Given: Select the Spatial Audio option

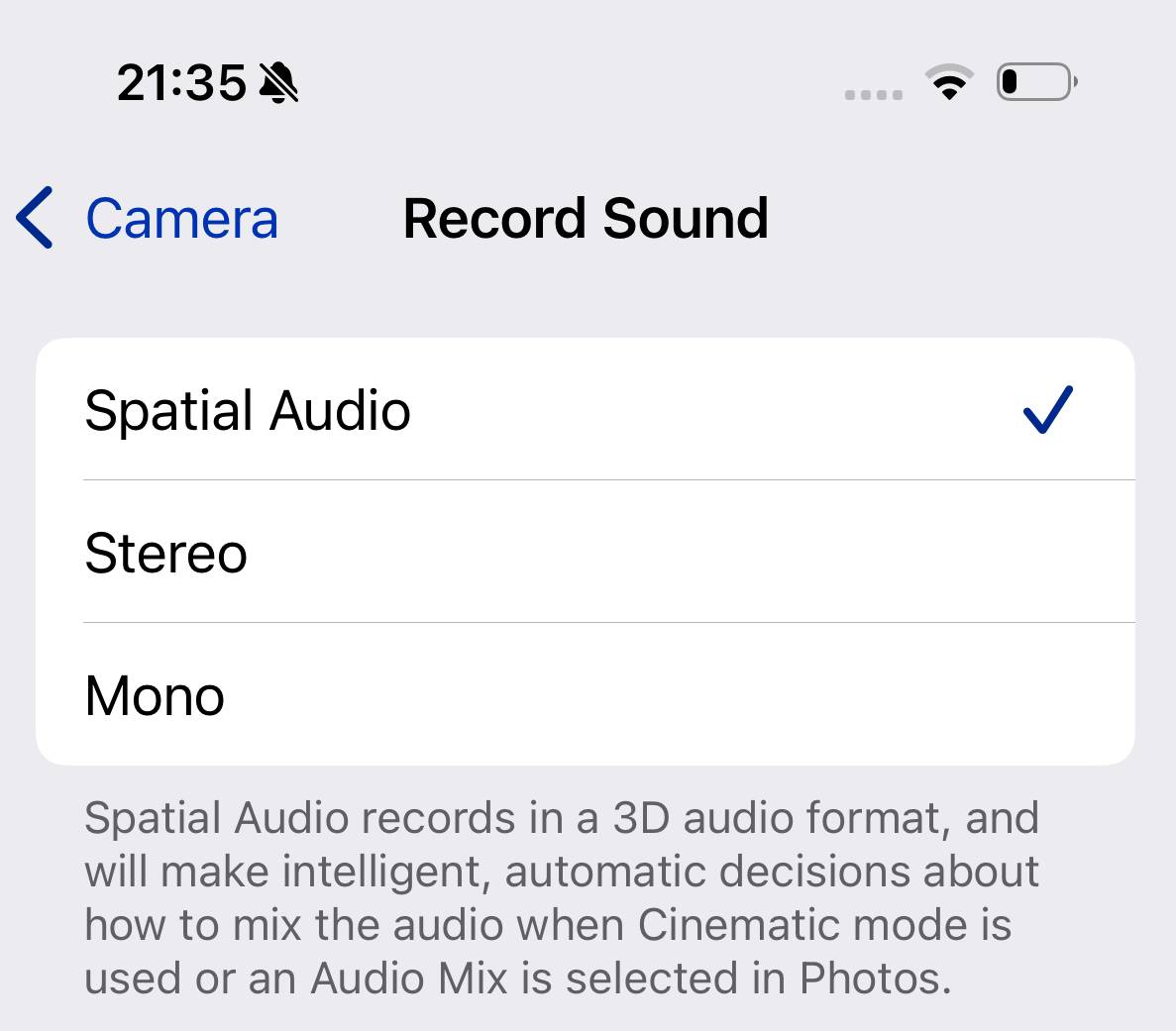Looking at the screenshot, I should [585, 410].
